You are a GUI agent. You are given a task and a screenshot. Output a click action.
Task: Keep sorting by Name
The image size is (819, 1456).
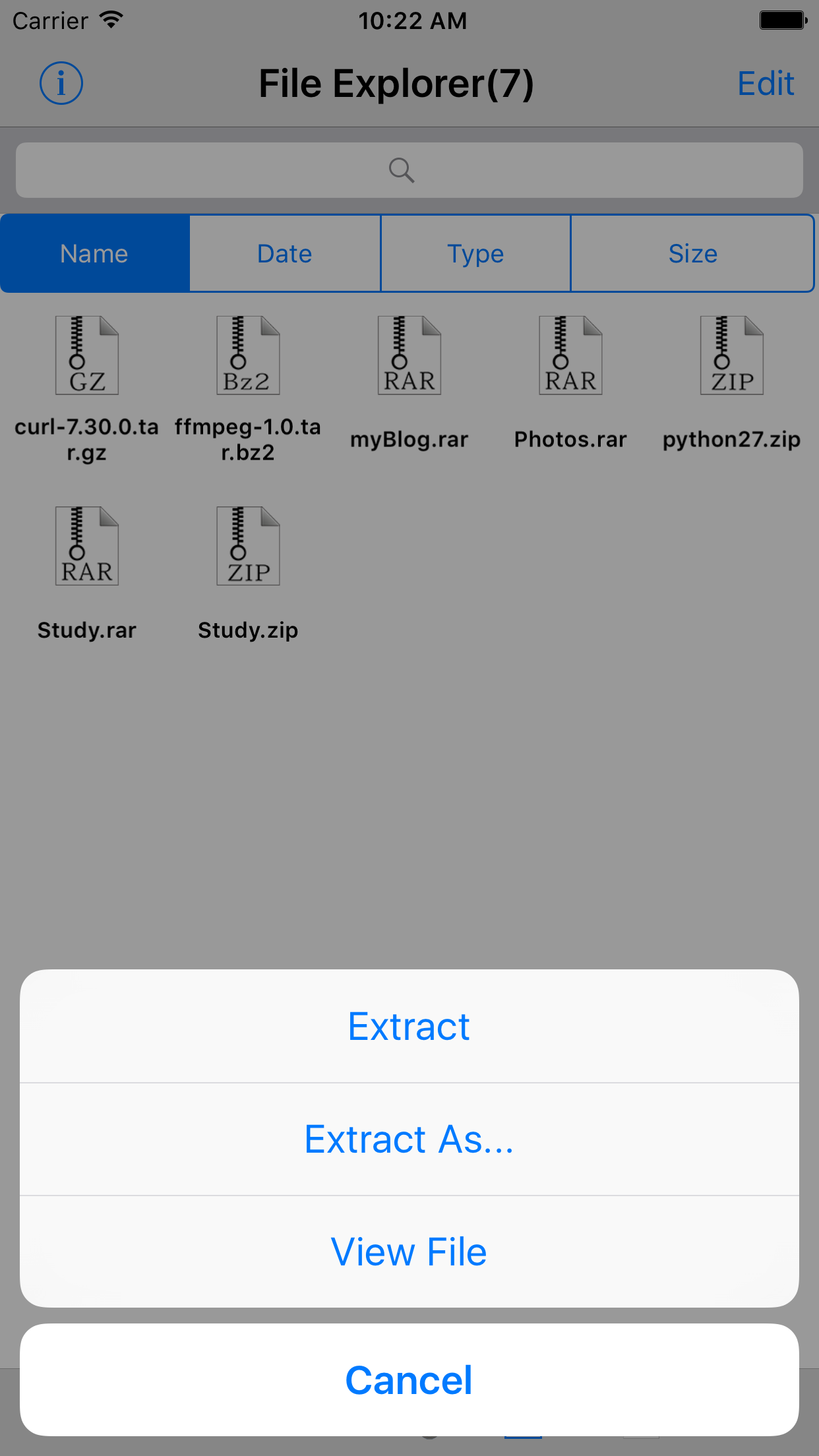click(x=94, y=253)
